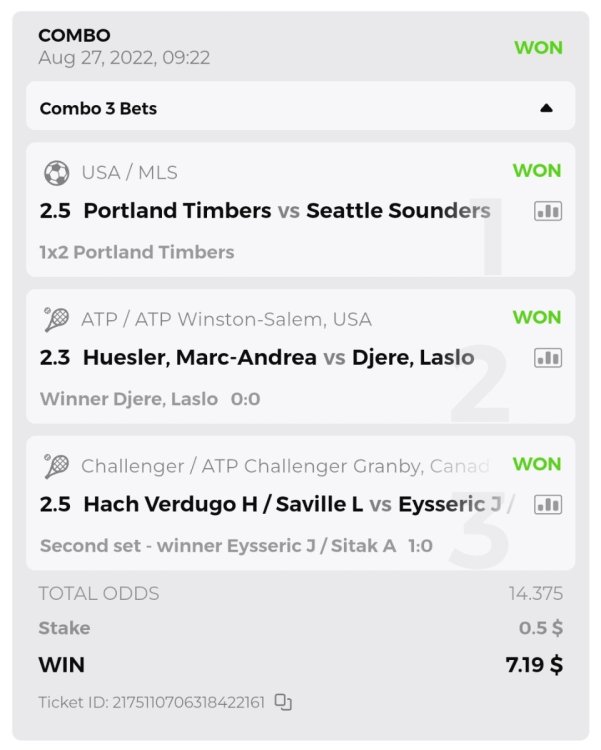The image size is (601, 750).
Task: Open stats for Portland Timbers vs Seattle Sounders
Action: [548, 211]
